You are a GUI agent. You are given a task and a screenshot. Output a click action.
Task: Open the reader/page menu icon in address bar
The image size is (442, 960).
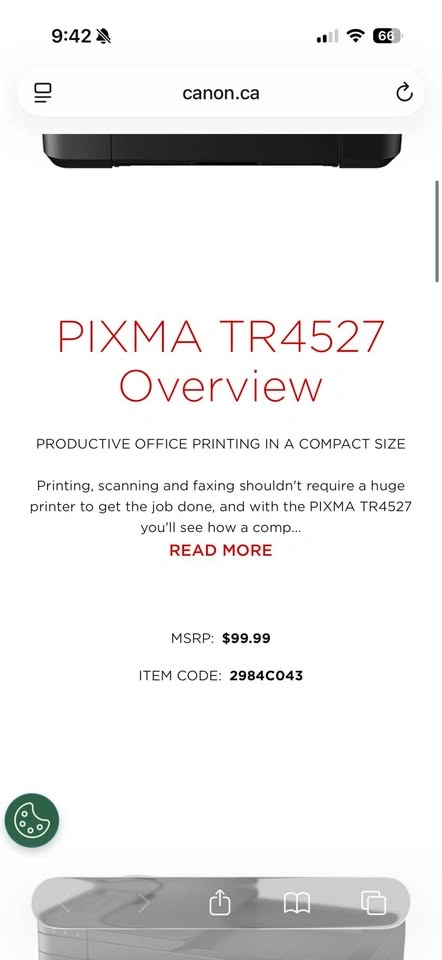click(x=43, y=93)
